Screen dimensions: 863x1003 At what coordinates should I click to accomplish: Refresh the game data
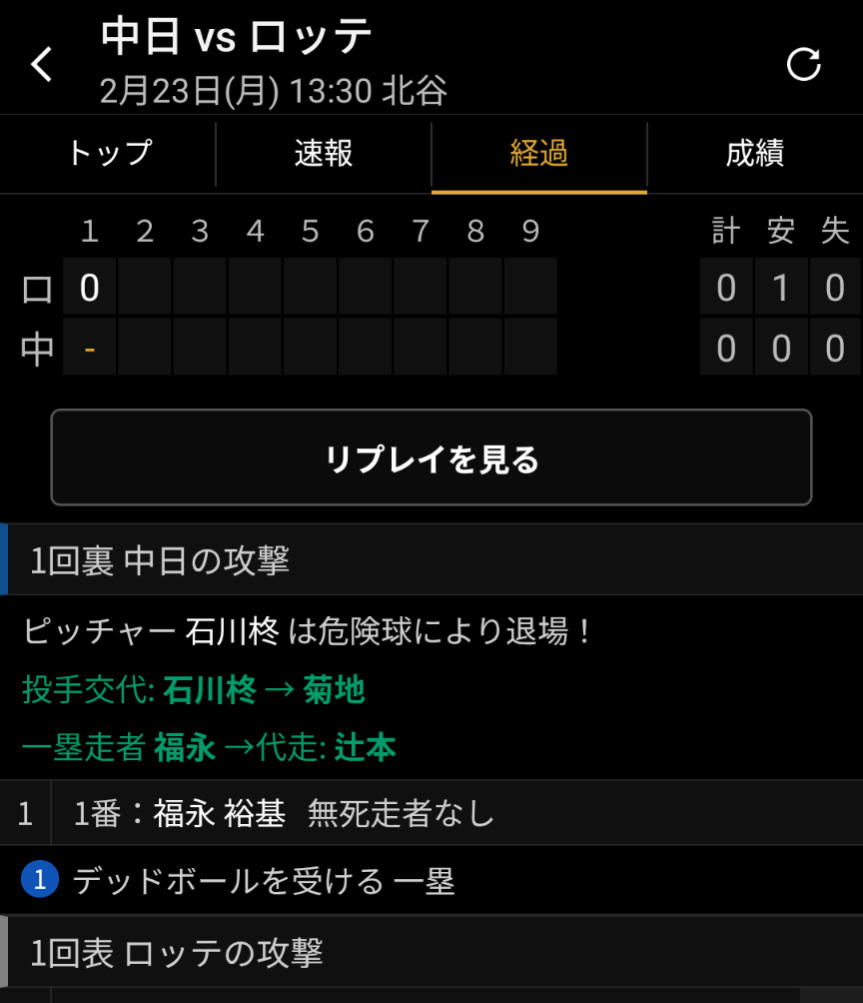click(x=803, y=64)
